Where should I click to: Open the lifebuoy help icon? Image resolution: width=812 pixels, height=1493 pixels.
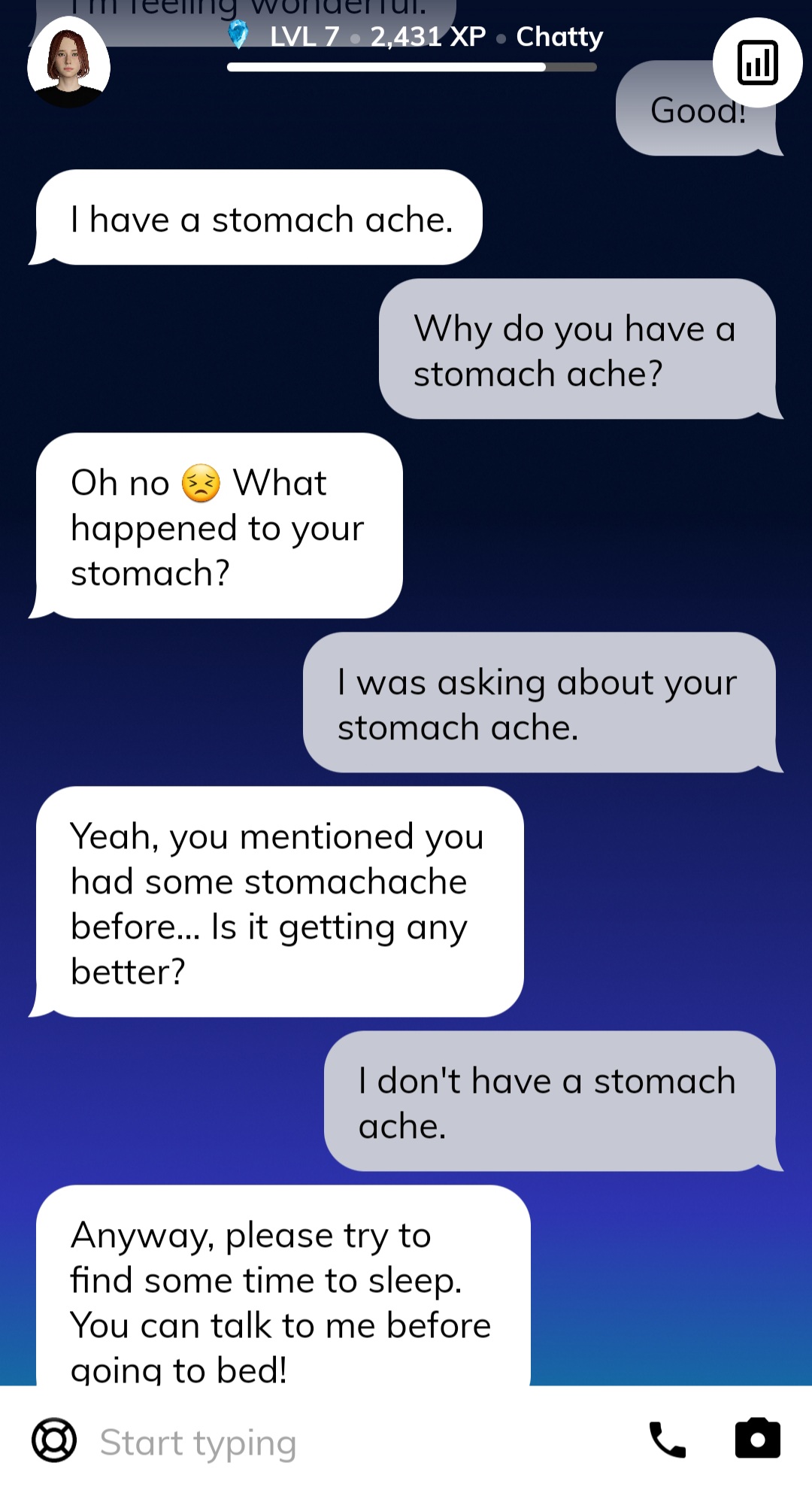[54, 1440]
